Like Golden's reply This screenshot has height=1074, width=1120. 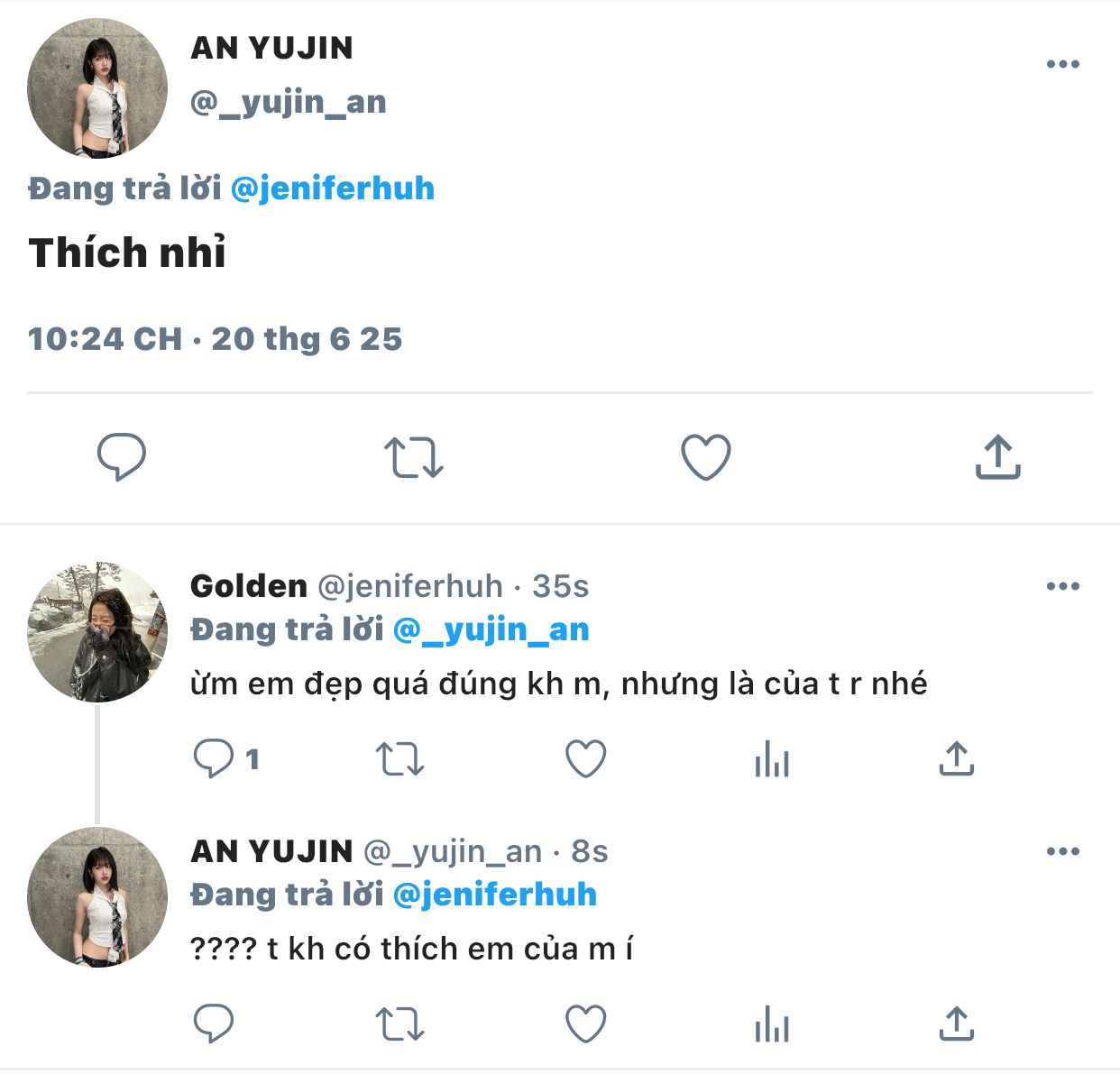pos(585,759)
